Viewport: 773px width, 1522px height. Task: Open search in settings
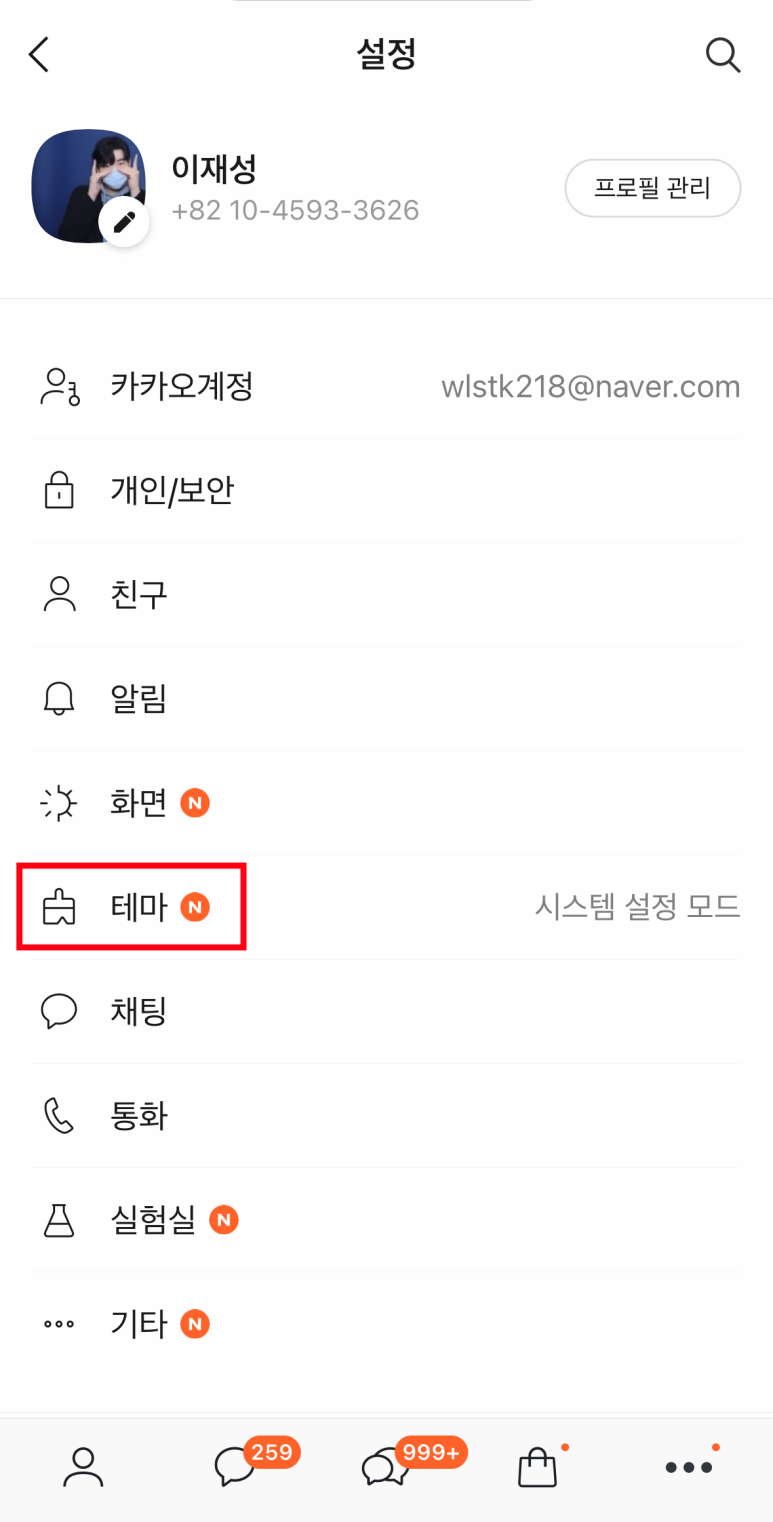pos(722,55)
